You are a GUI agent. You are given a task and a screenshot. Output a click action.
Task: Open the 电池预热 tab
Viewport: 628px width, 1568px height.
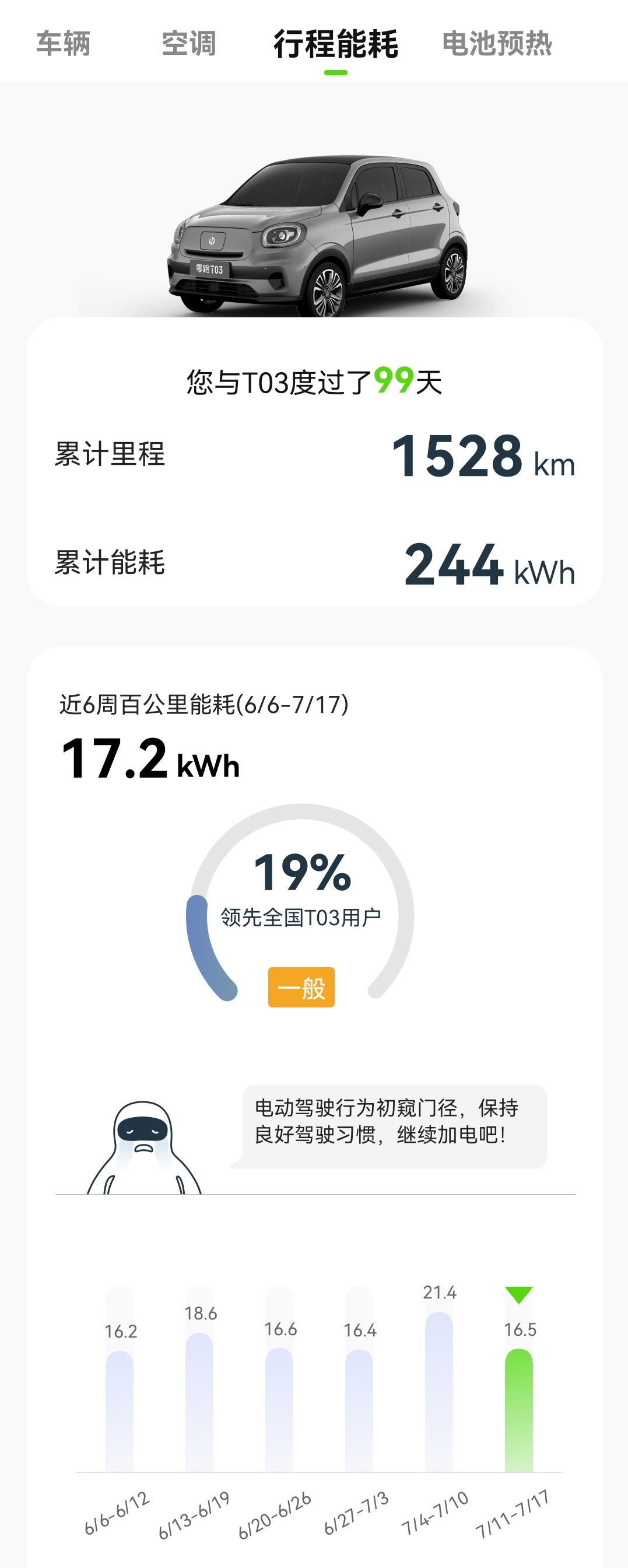coord(499,44)
